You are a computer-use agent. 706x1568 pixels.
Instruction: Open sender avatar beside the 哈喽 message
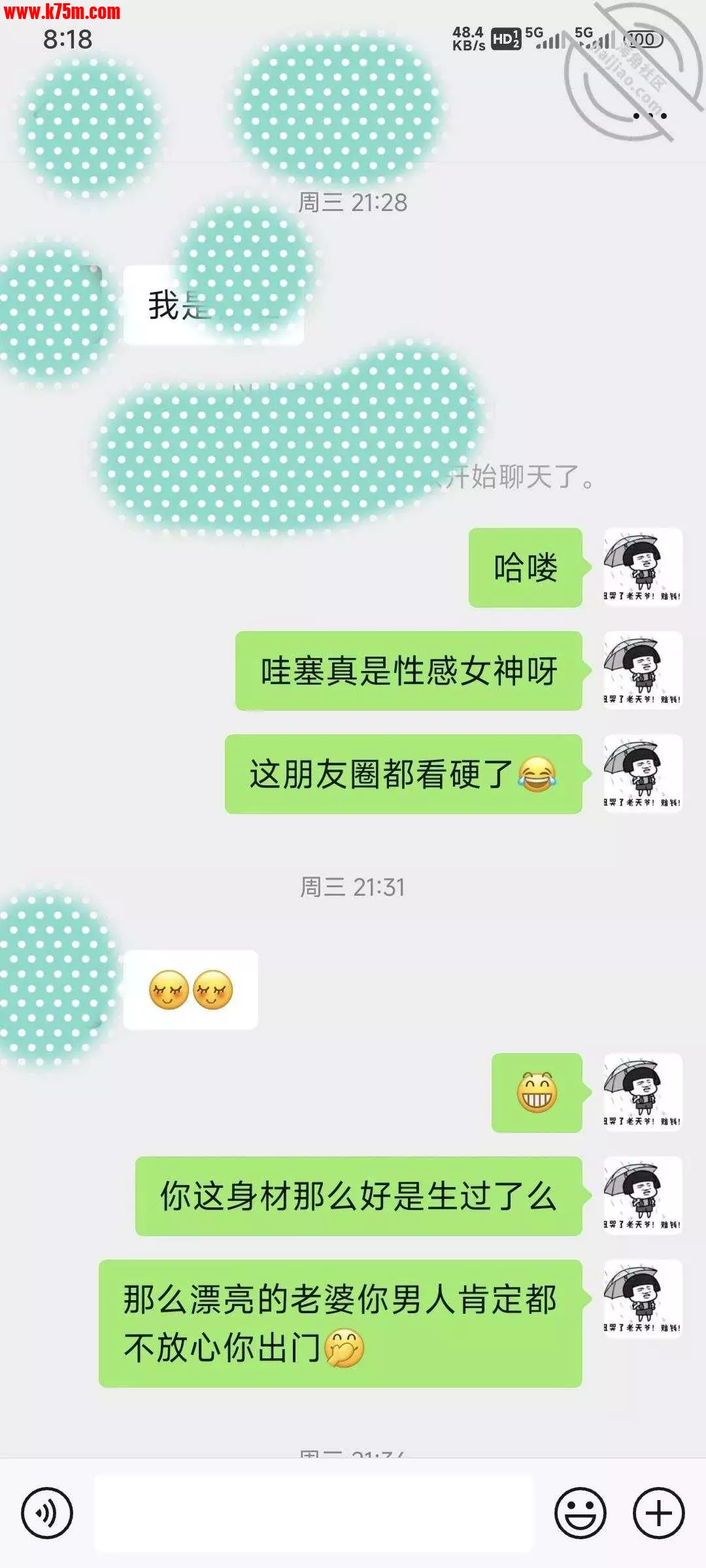pos(643,567)
